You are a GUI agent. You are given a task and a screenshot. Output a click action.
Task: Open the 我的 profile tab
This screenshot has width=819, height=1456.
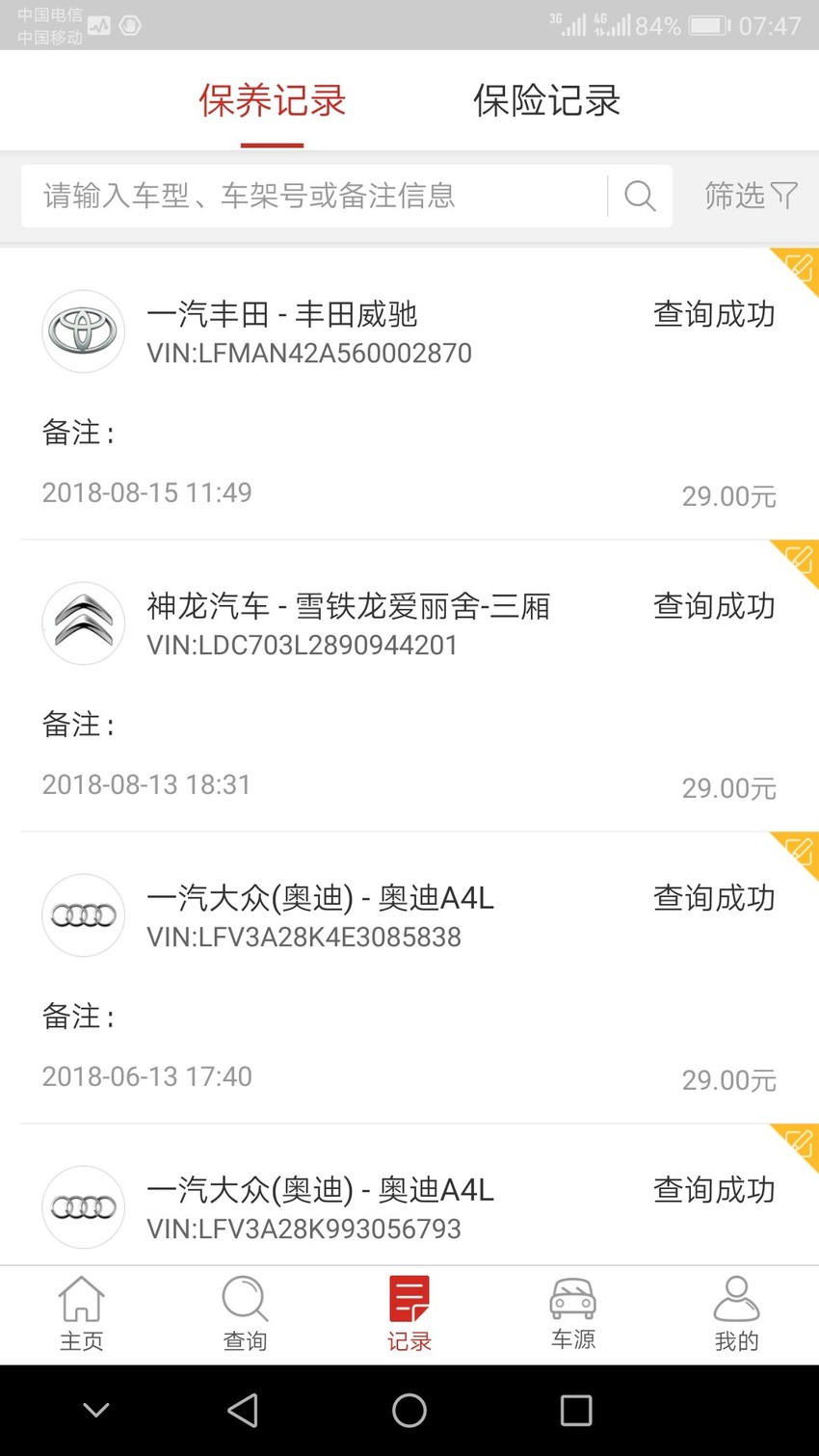tap(737, 1314)
